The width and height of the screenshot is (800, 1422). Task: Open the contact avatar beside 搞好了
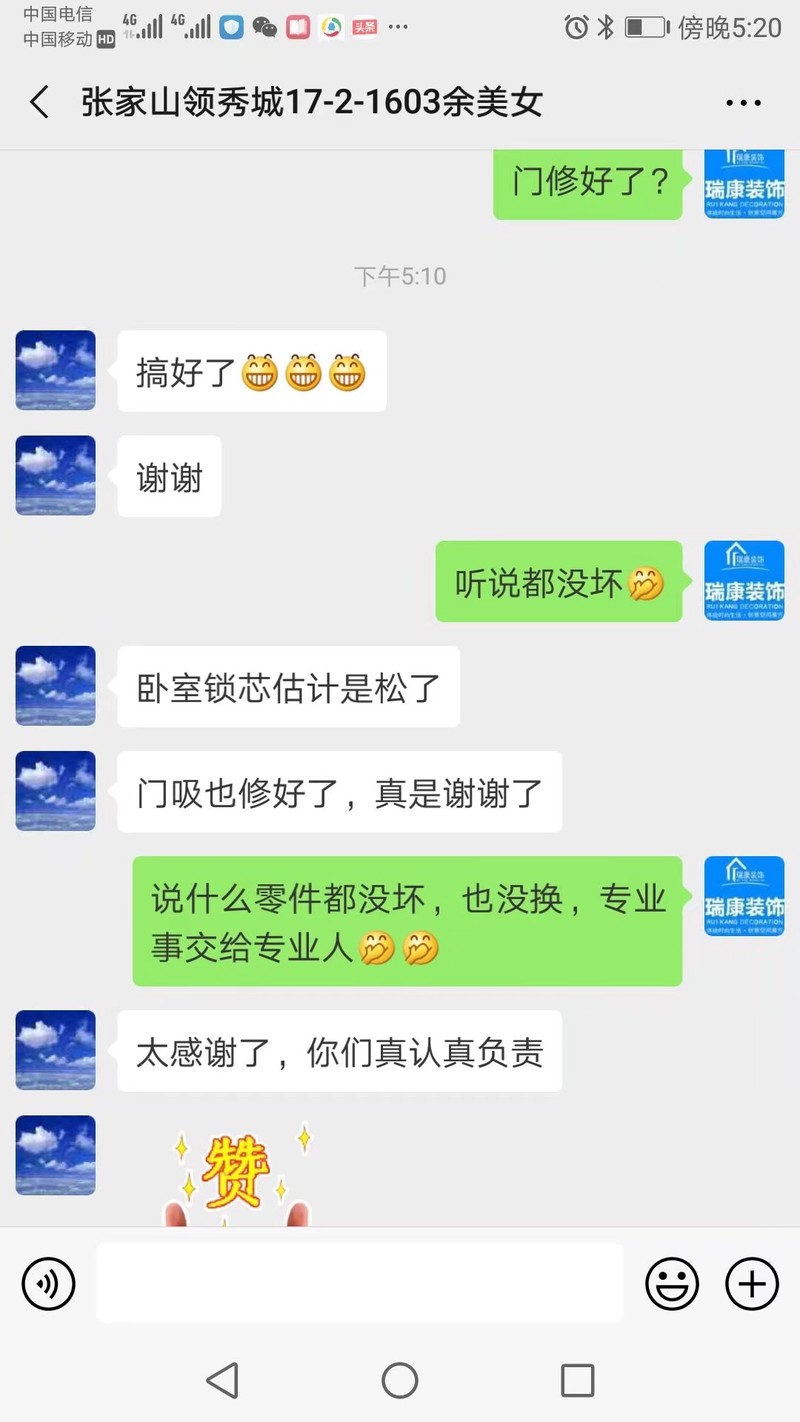56,371
